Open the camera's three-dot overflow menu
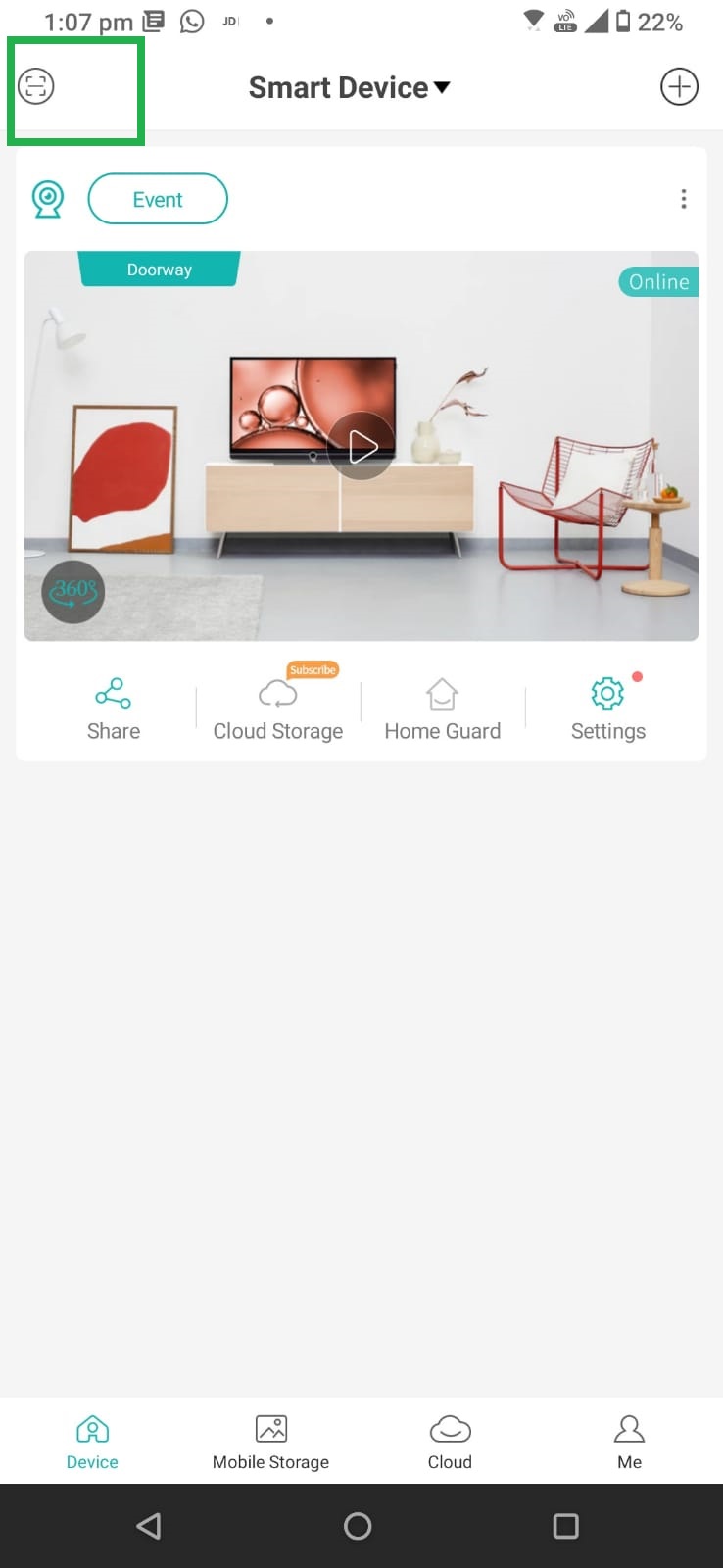Viewport: 723px width, 1568px height. pyautogui.click(x=683, y=199)
